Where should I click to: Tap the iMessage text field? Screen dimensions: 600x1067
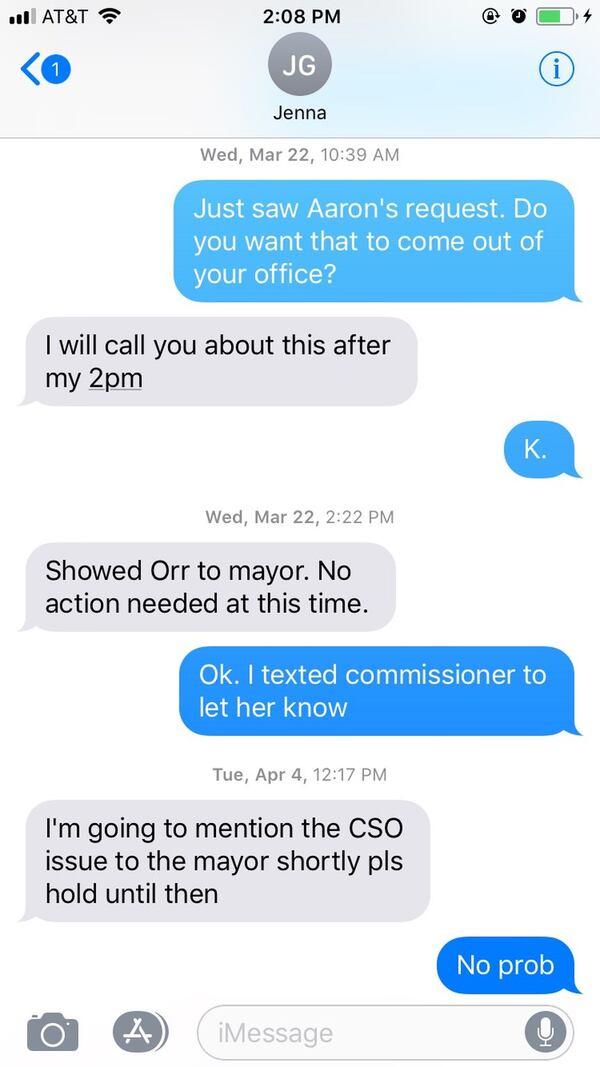360,1032
